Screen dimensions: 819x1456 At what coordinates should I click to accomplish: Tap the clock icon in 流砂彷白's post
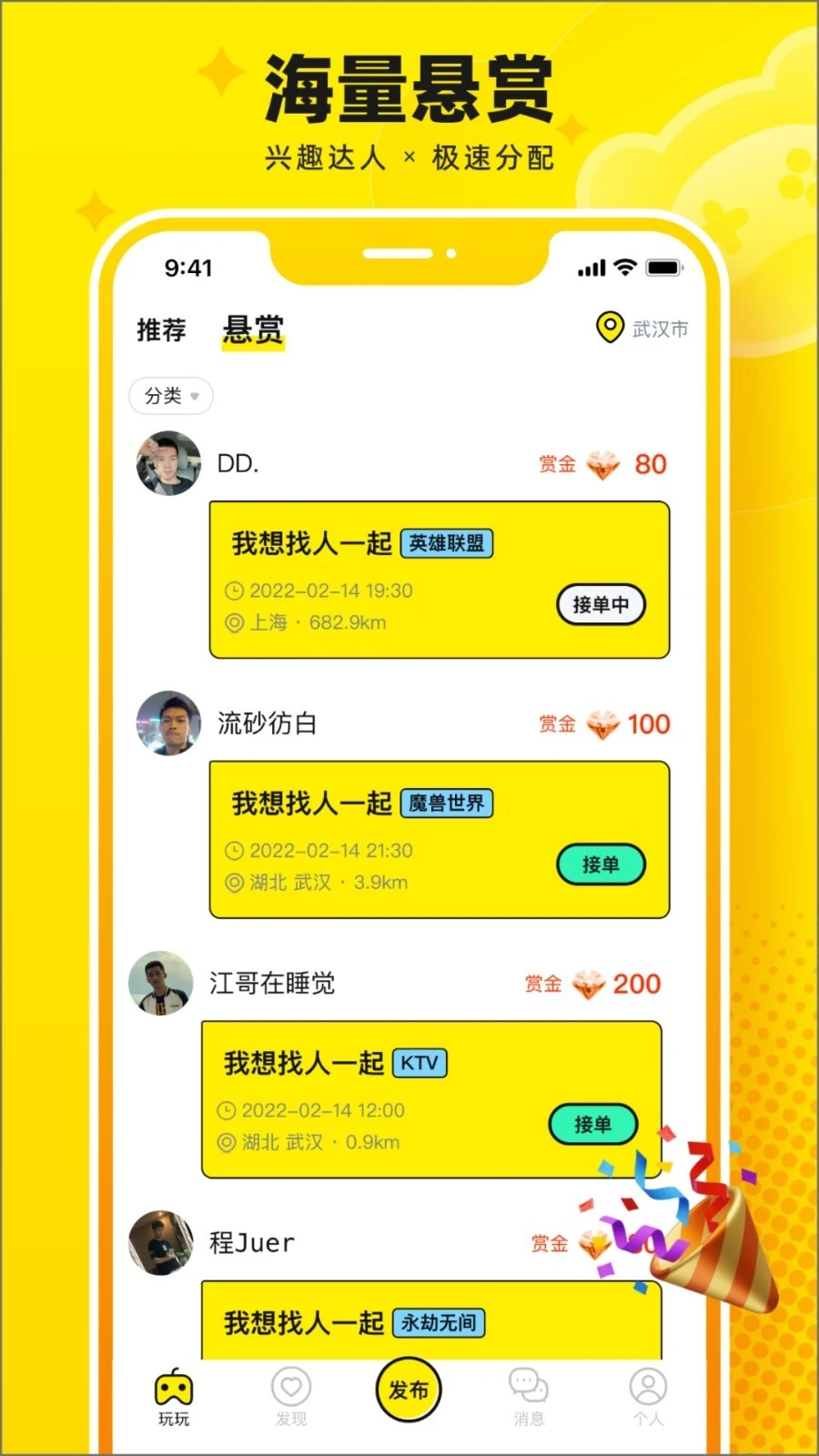[x=235, y=851]
